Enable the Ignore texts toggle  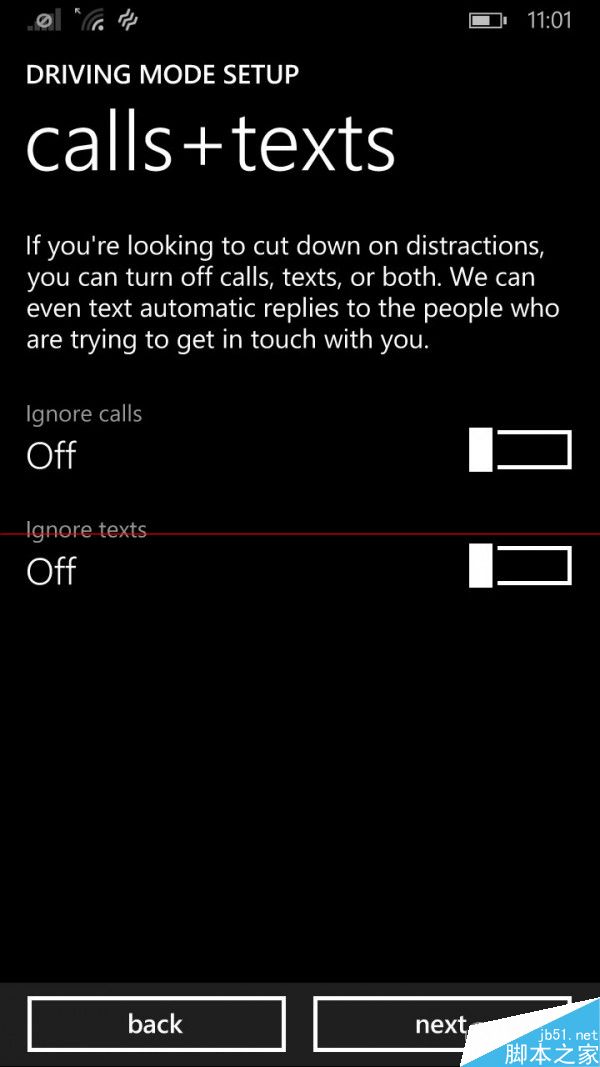pos(520,567)
